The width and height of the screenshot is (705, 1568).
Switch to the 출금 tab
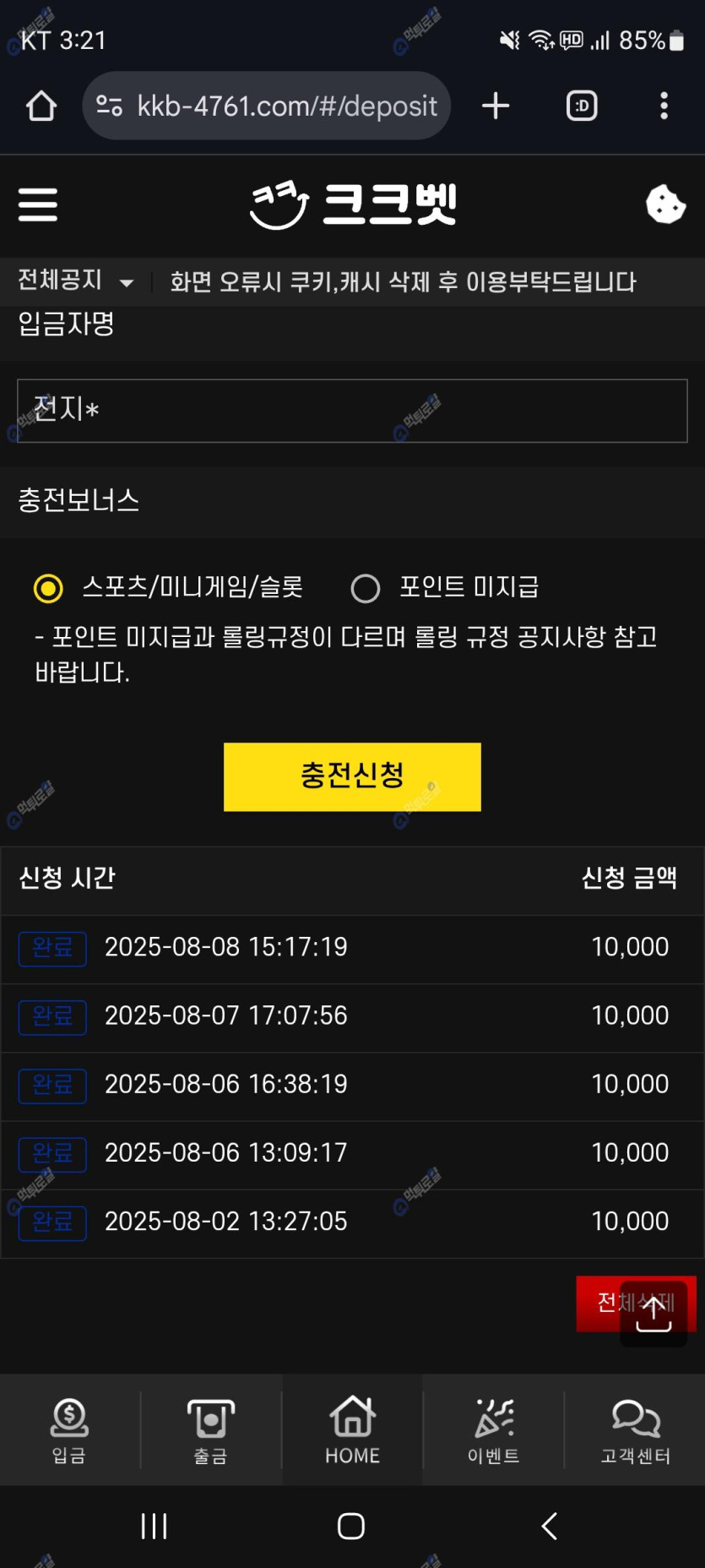pos(210,1429)
